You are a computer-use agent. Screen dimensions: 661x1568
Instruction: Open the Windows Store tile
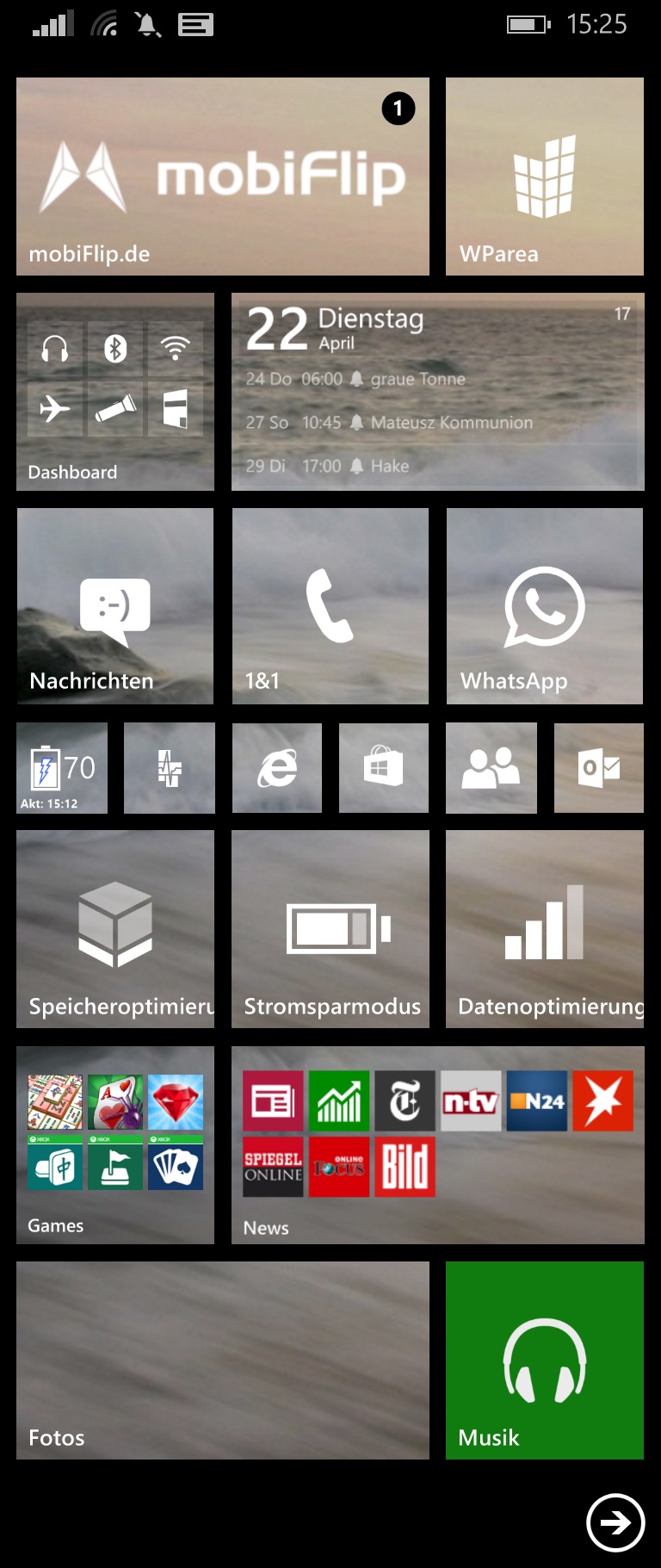click(x=384, y=768)
